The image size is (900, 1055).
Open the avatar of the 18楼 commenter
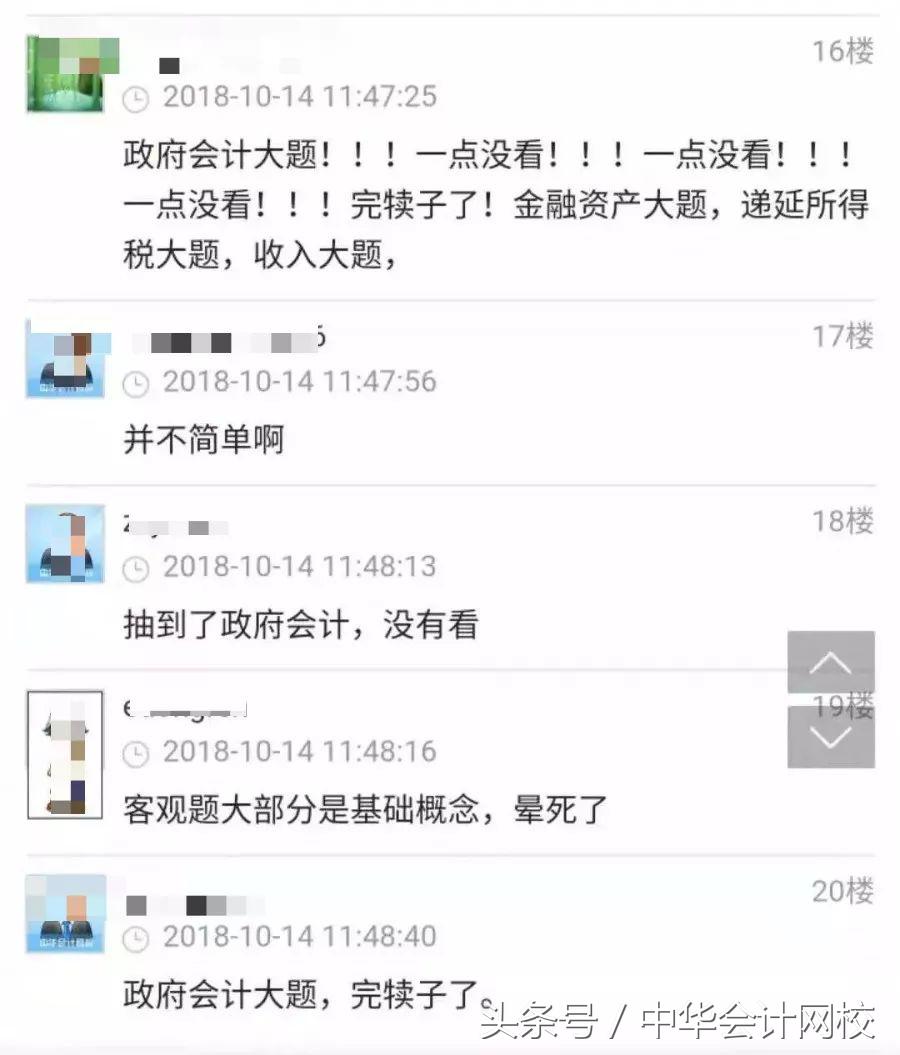click(64, 545)
